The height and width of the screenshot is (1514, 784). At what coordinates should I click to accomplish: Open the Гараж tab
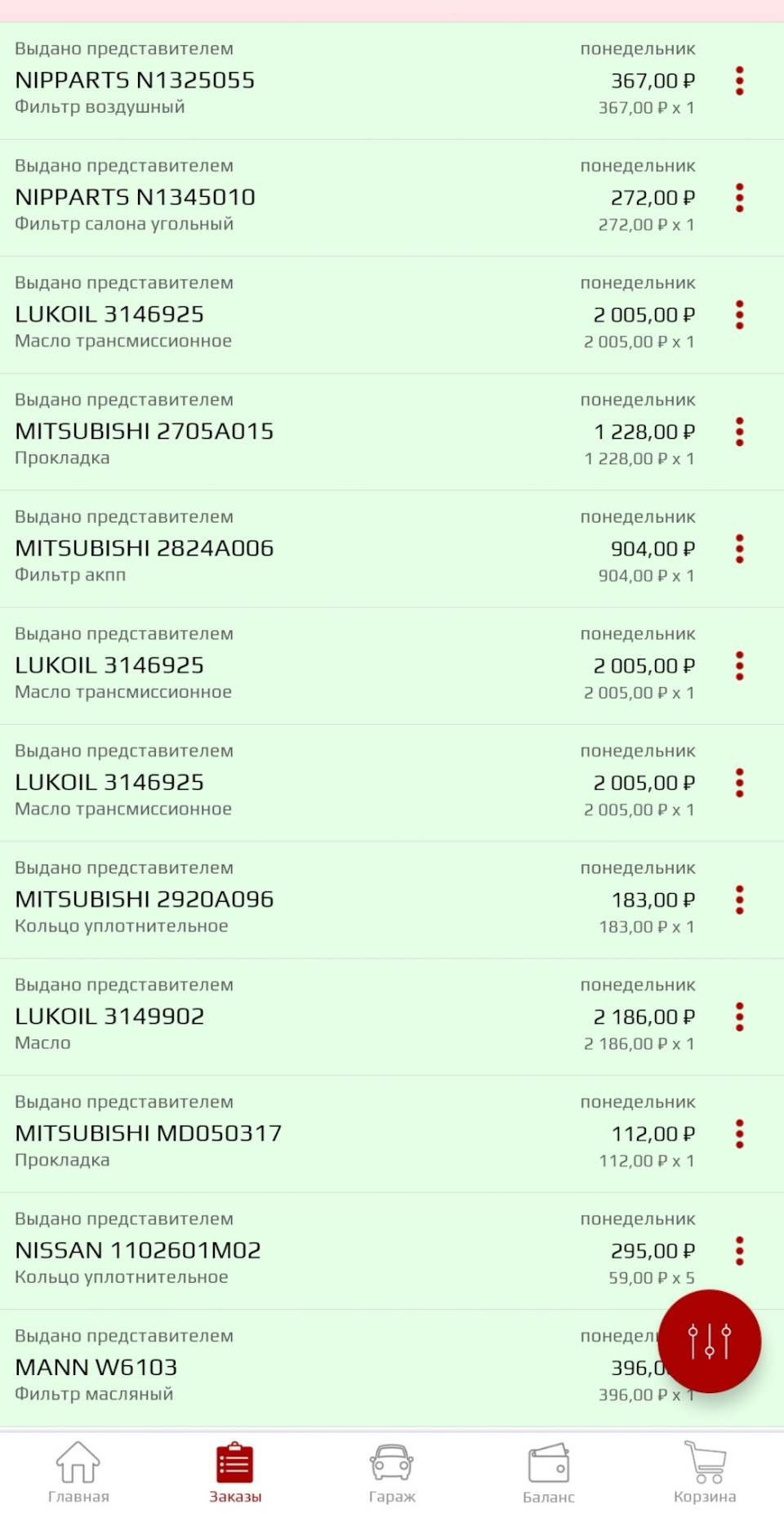[392, 1473]
